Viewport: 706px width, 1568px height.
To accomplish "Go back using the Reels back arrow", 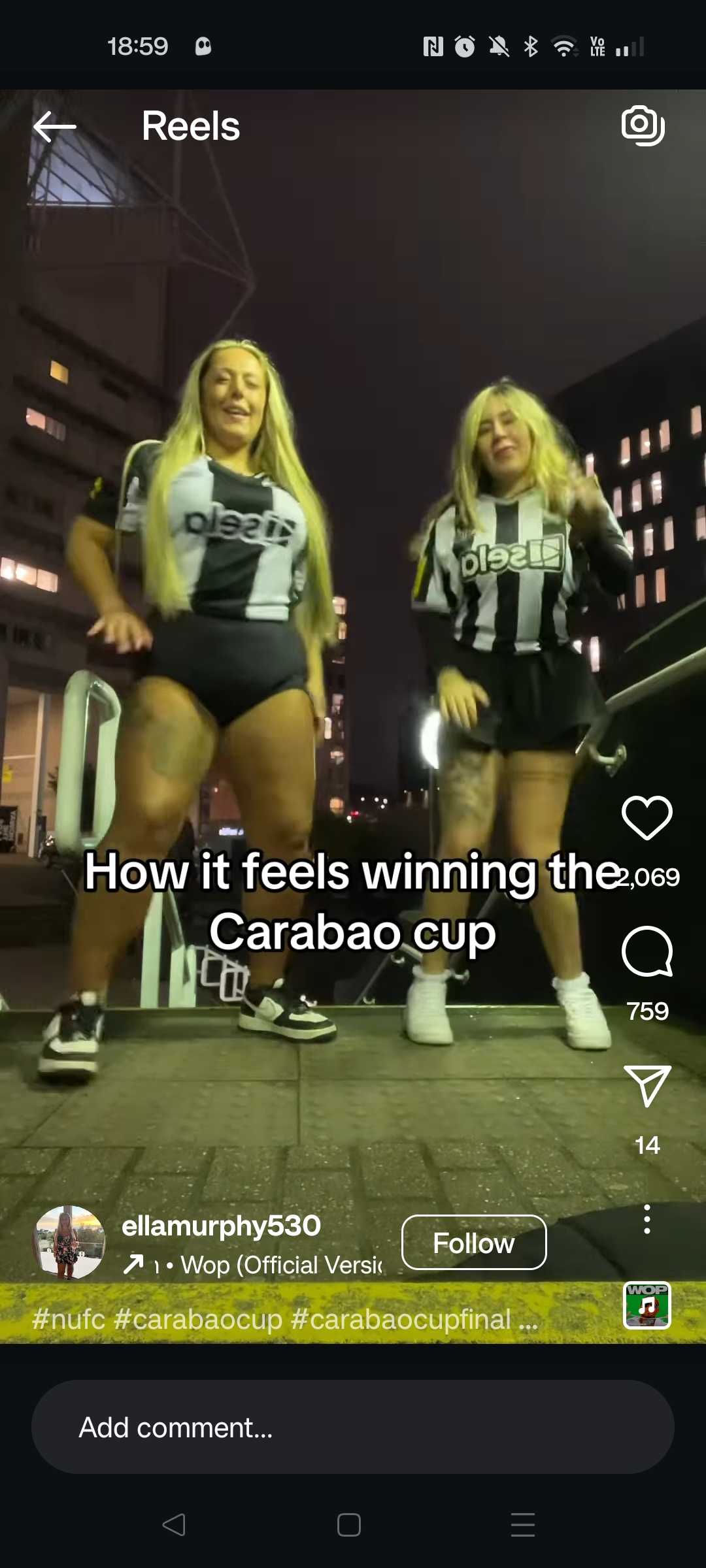I will pos(55,127).
